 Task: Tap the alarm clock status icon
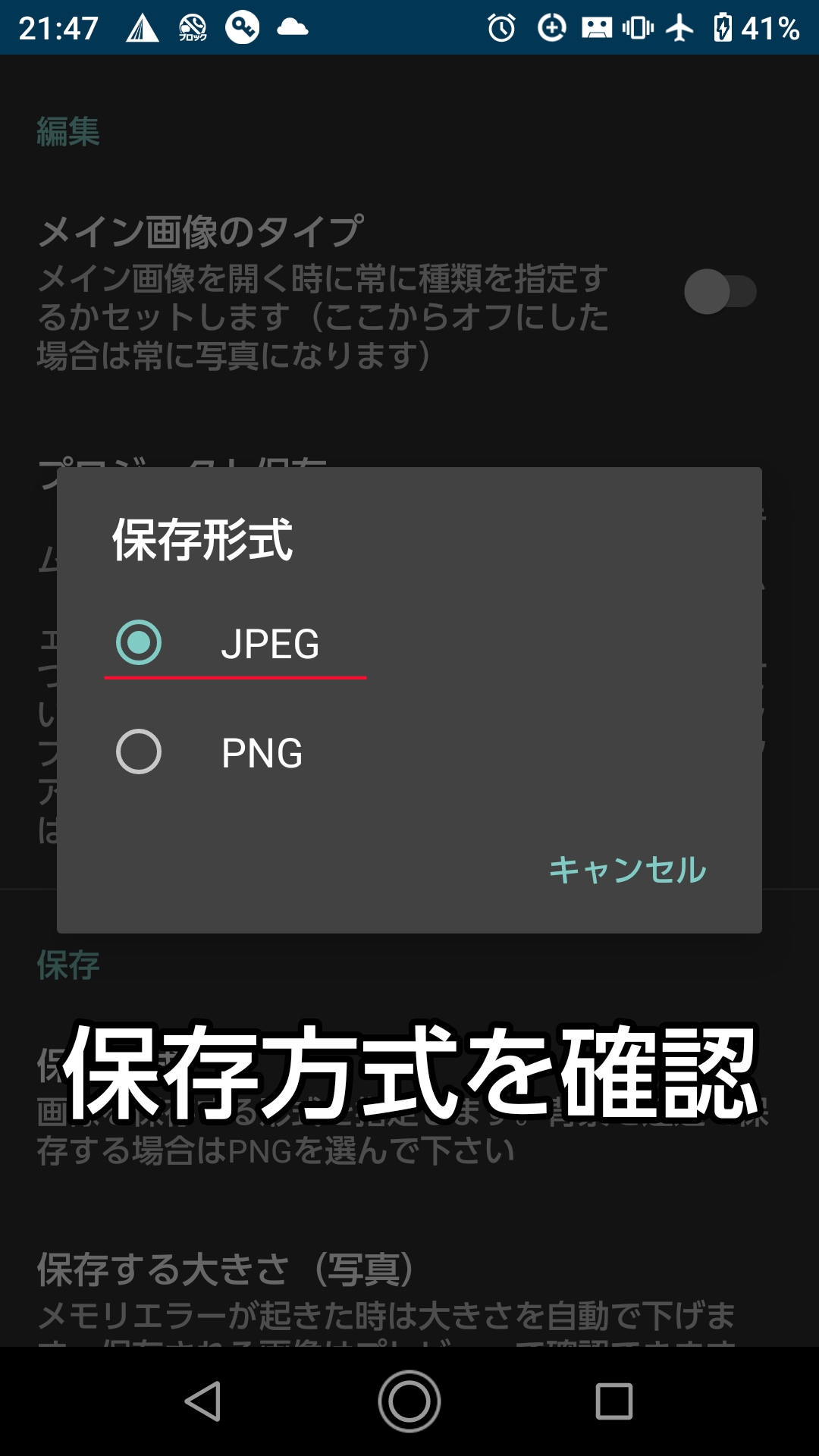pos(500,27)
